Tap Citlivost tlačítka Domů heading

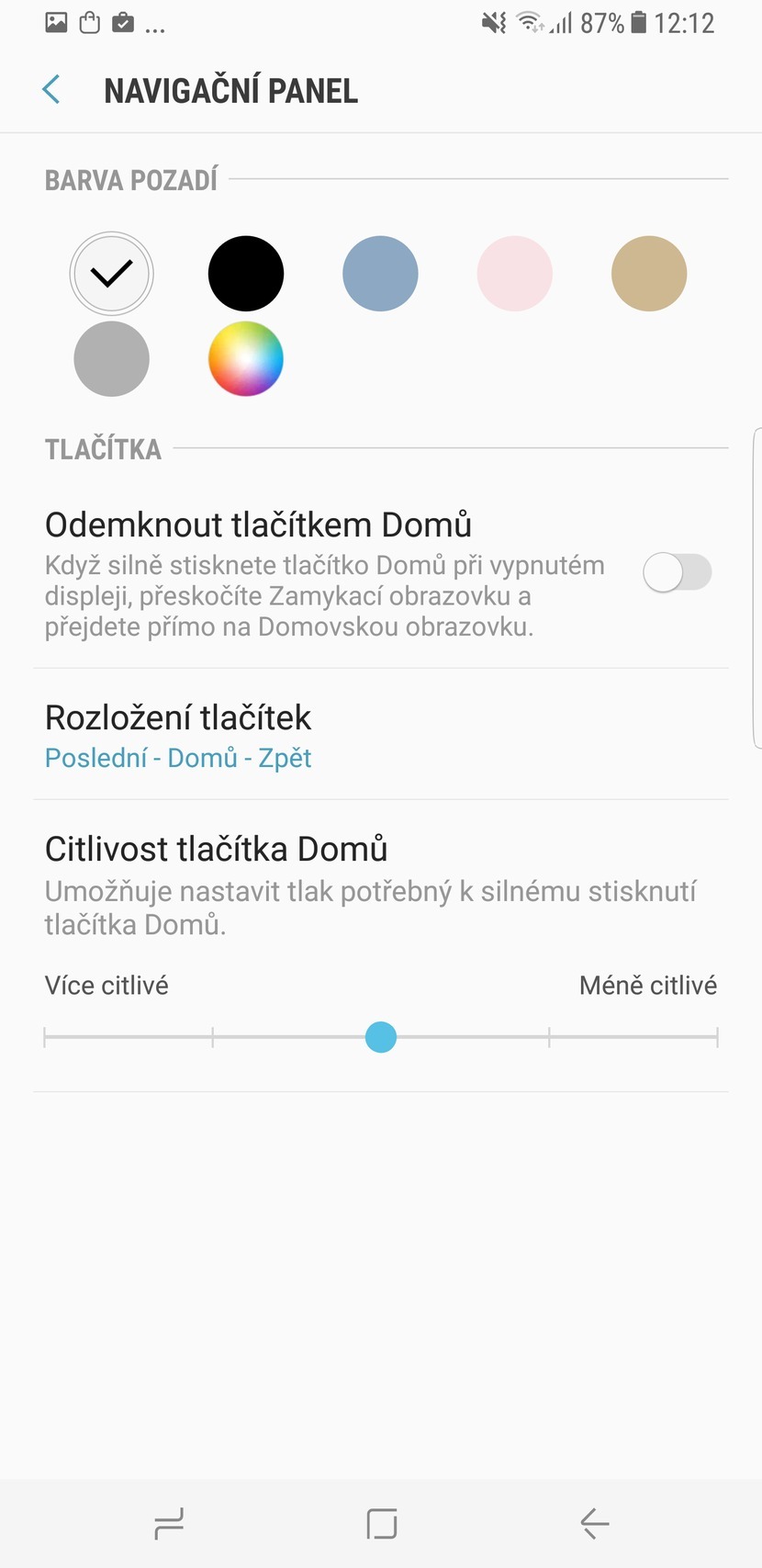click(217, 848)
